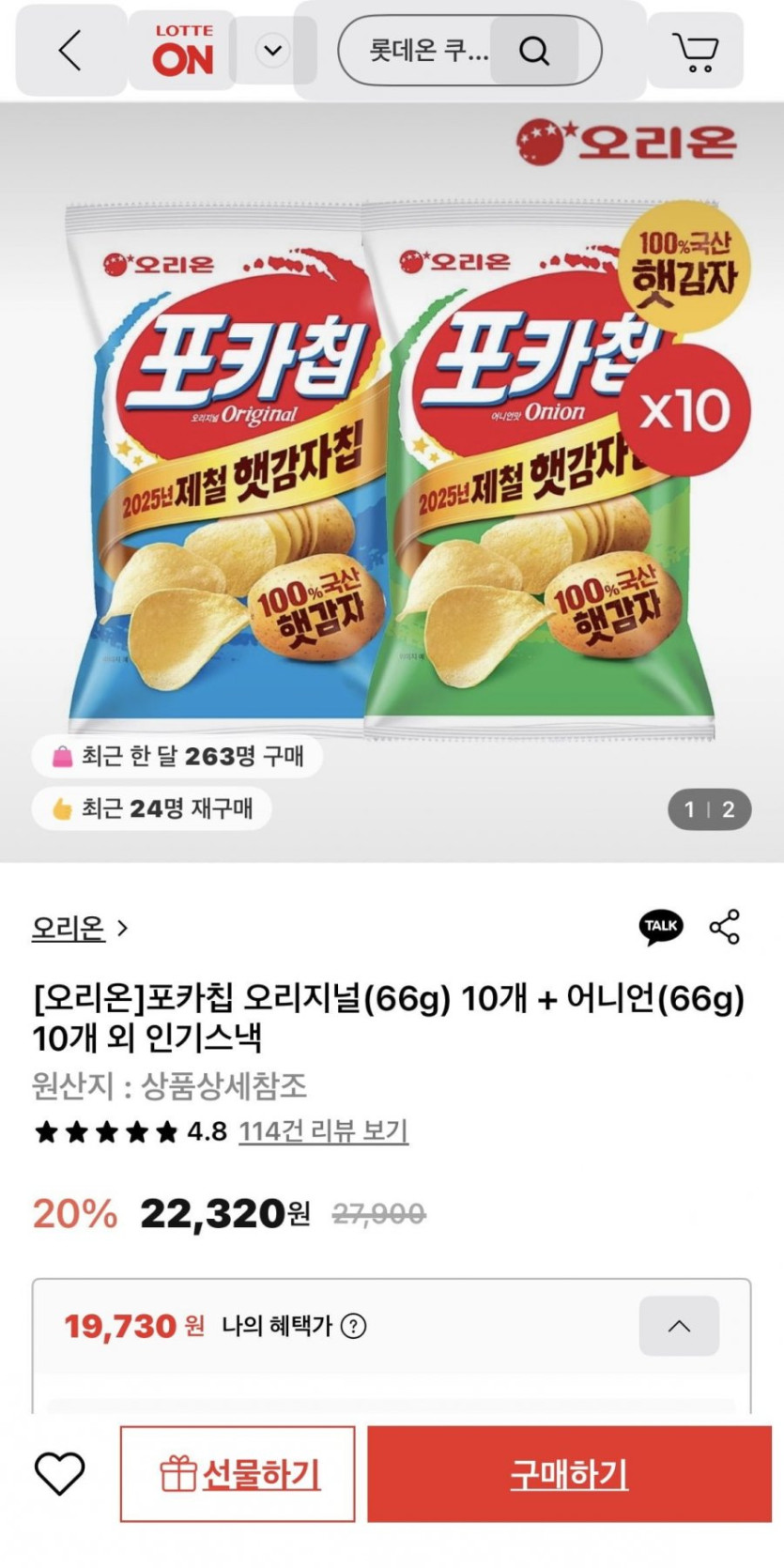Open the 나의 혜택가 help icon
This screenshot has width=784, height=1568.
coord(353,1326)
